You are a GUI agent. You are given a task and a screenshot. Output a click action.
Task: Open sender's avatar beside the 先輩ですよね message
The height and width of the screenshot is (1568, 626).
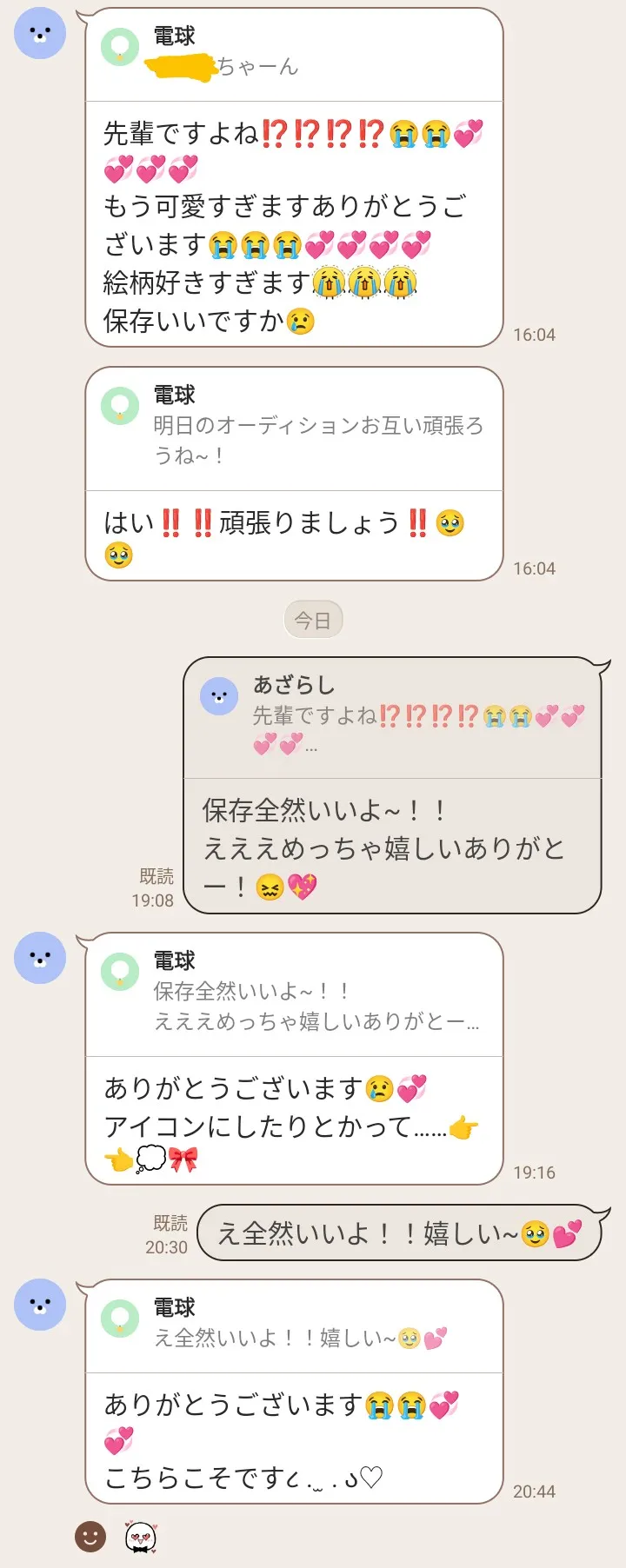40,34
